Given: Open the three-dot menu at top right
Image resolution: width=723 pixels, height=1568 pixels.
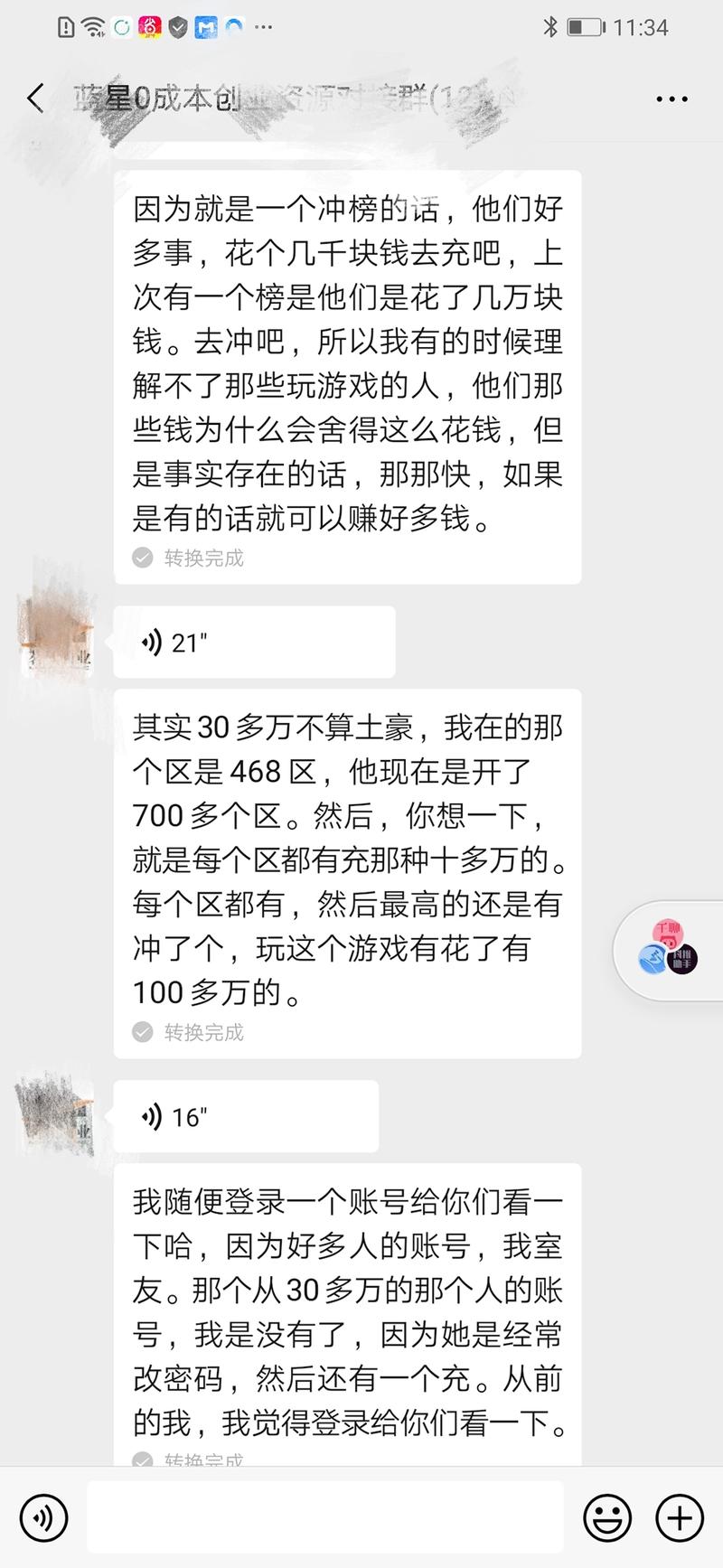Looking at the screenshot, I should (x=671, y=98).
